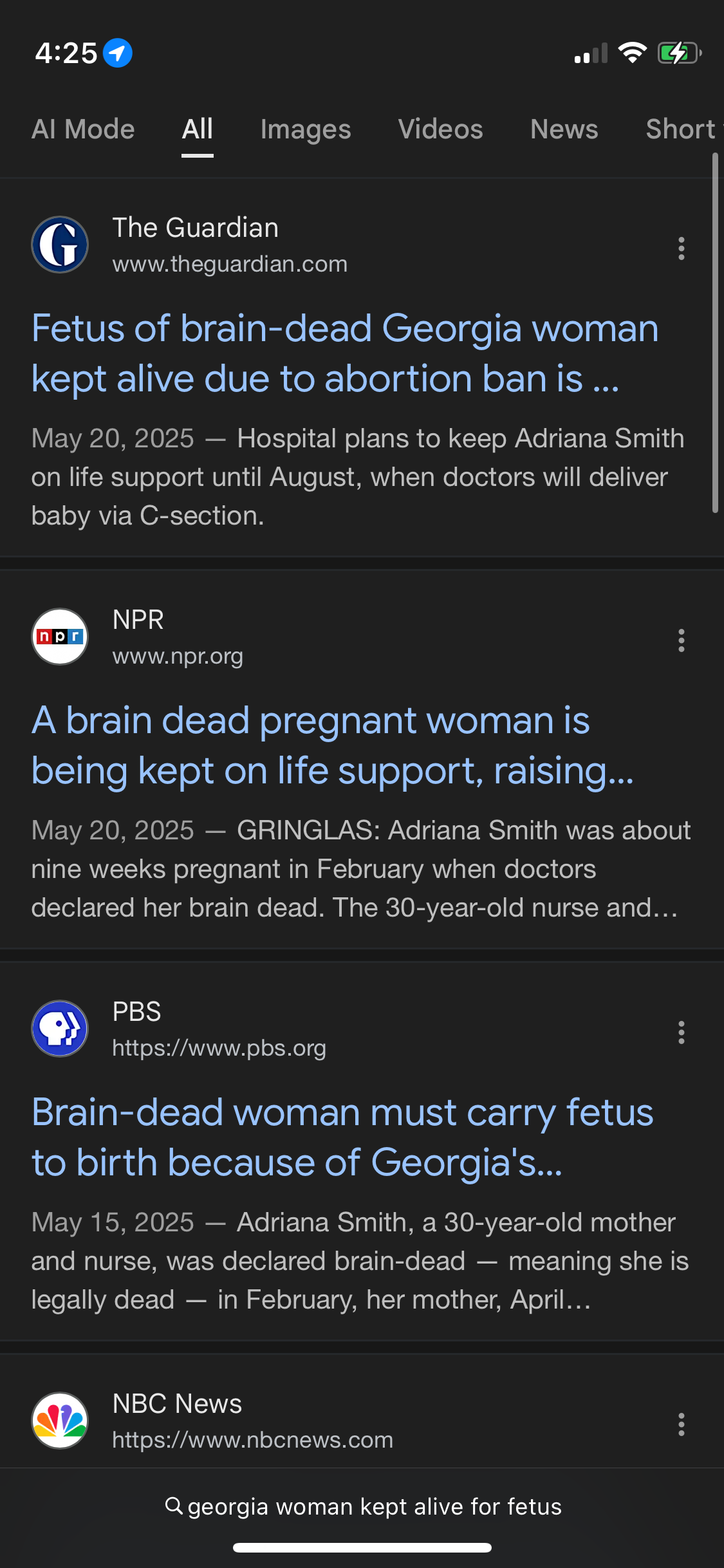The image size is (724, 1568).
Task: Open more options for The Guardian result
Action: 682,248
